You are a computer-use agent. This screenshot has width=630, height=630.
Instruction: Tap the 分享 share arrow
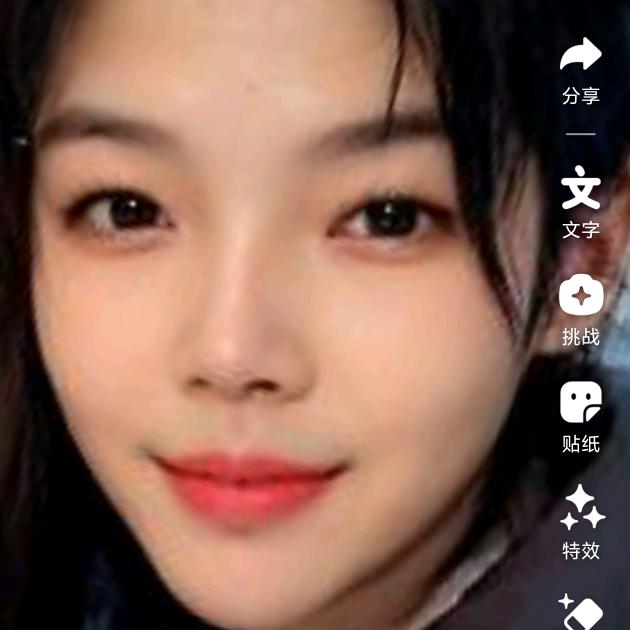[x=580, y=56]
